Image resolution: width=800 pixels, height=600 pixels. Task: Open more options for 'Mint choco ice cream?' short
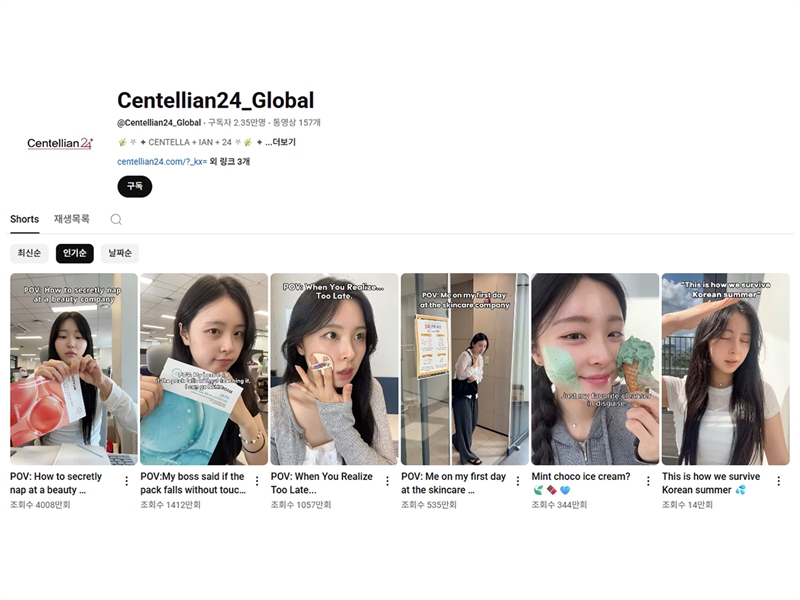pyautogui.click(x=648, y=481)
